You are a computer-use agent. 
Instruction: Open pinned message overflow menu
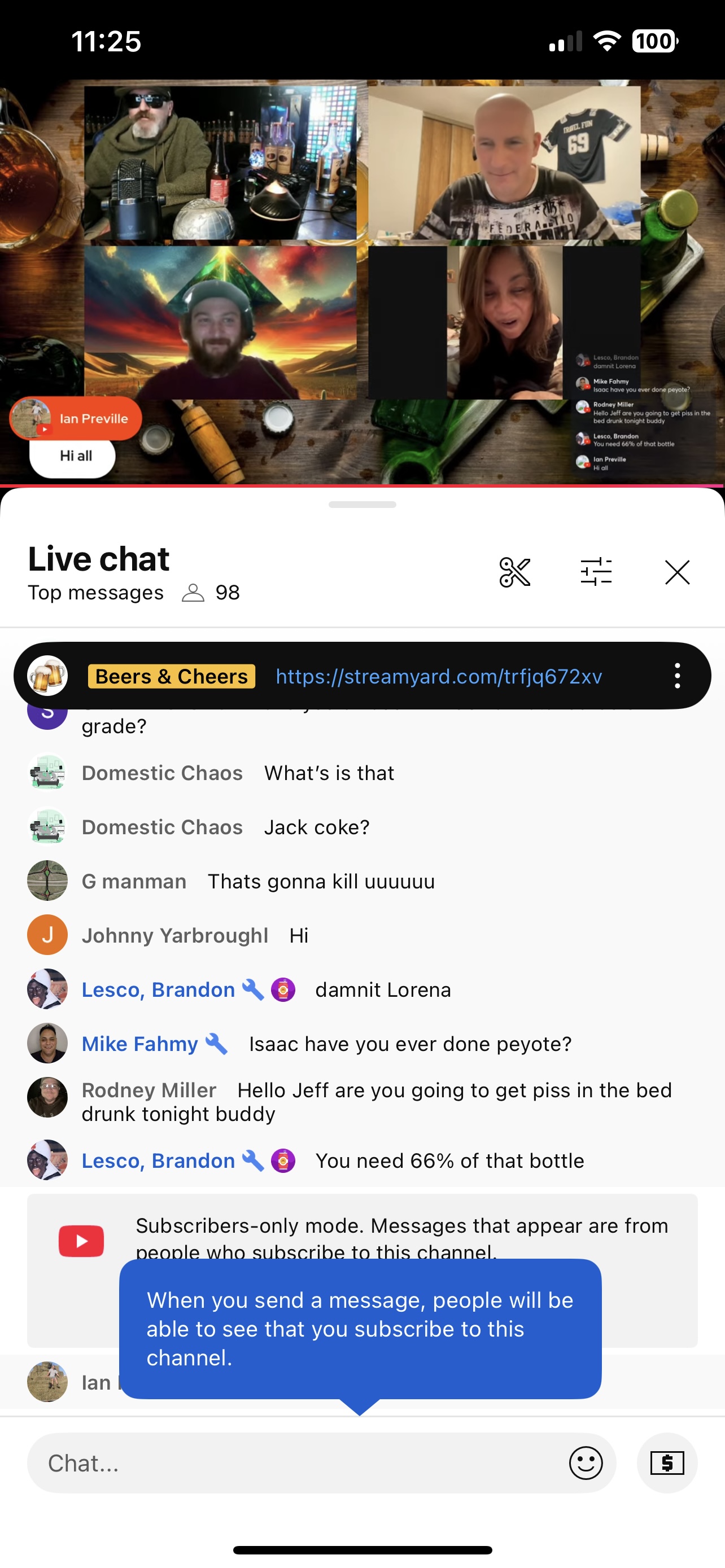click(x=677, y=676)
